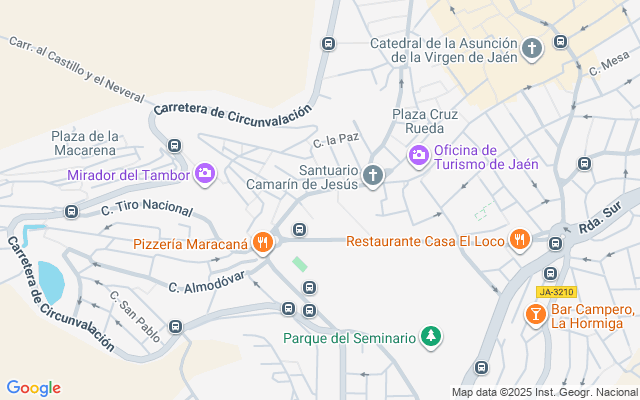Tap the Santuario Camarín de Jesús marker
640x400 pixels.
tap(372, 176)
